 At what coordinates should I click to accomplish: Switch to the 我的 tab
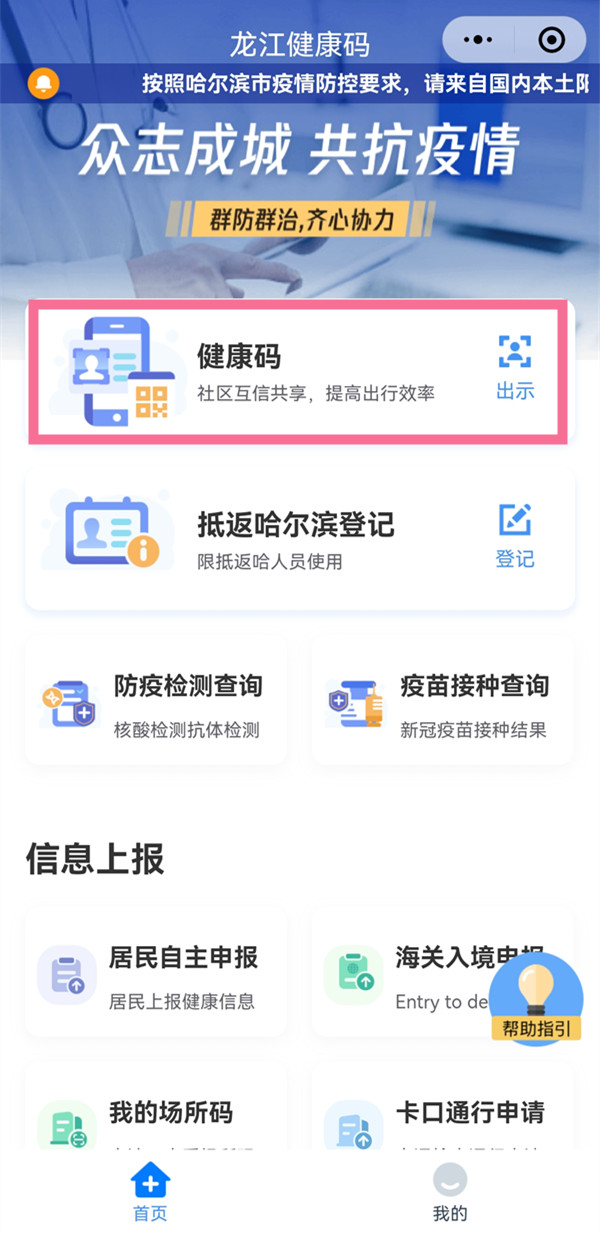point(449,1193)
